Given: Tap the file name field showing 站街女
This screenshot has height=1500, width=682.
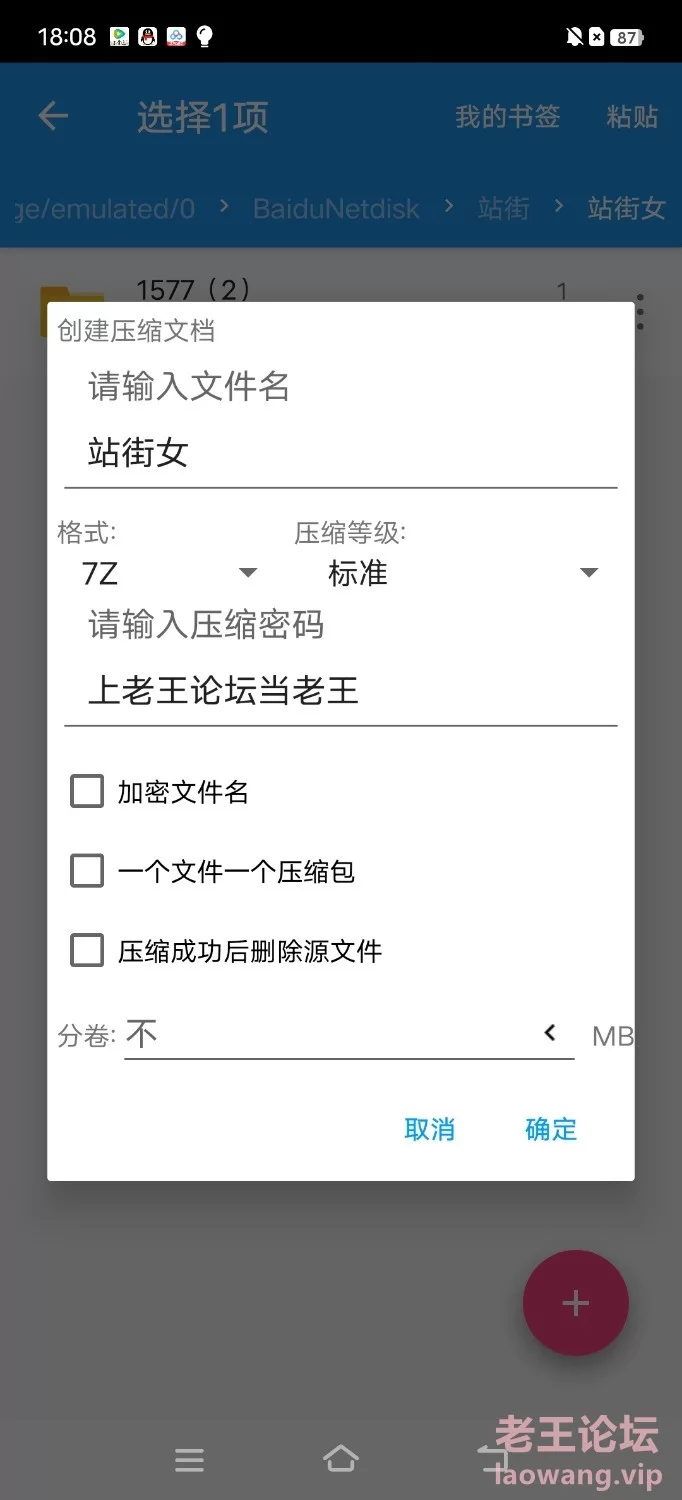Looking at the screenshot, I should 340,454.
